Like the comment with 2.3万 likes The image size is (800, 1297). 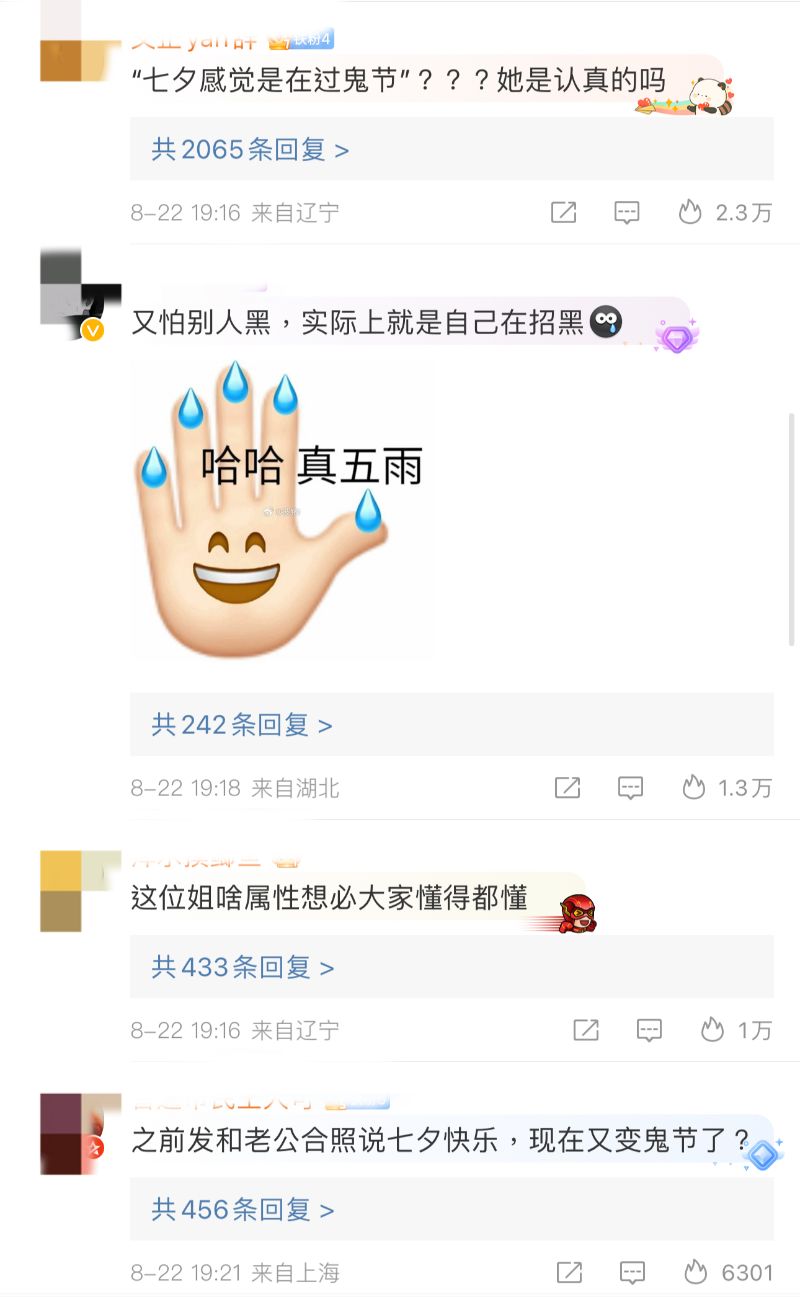click(x=690, y=212)
